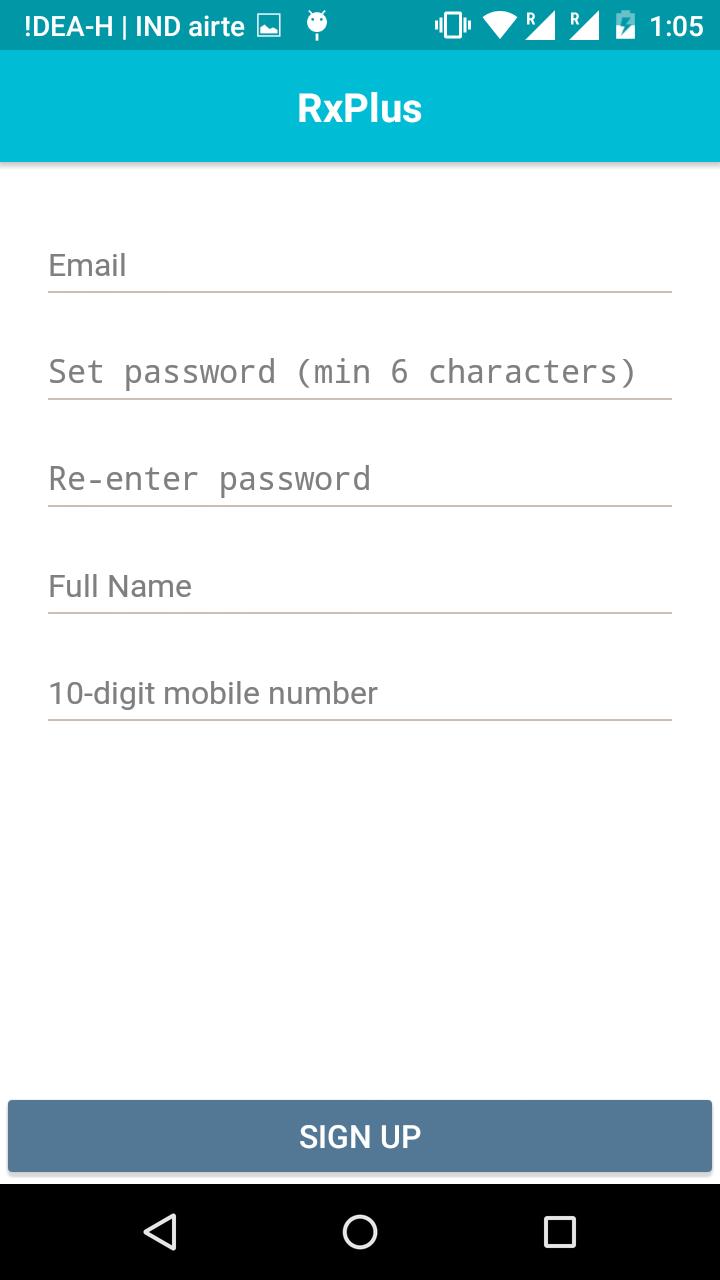This screenshot has width=720, height=1280.
Task: Select the Set password field
Action: click(x=360, y=372)
